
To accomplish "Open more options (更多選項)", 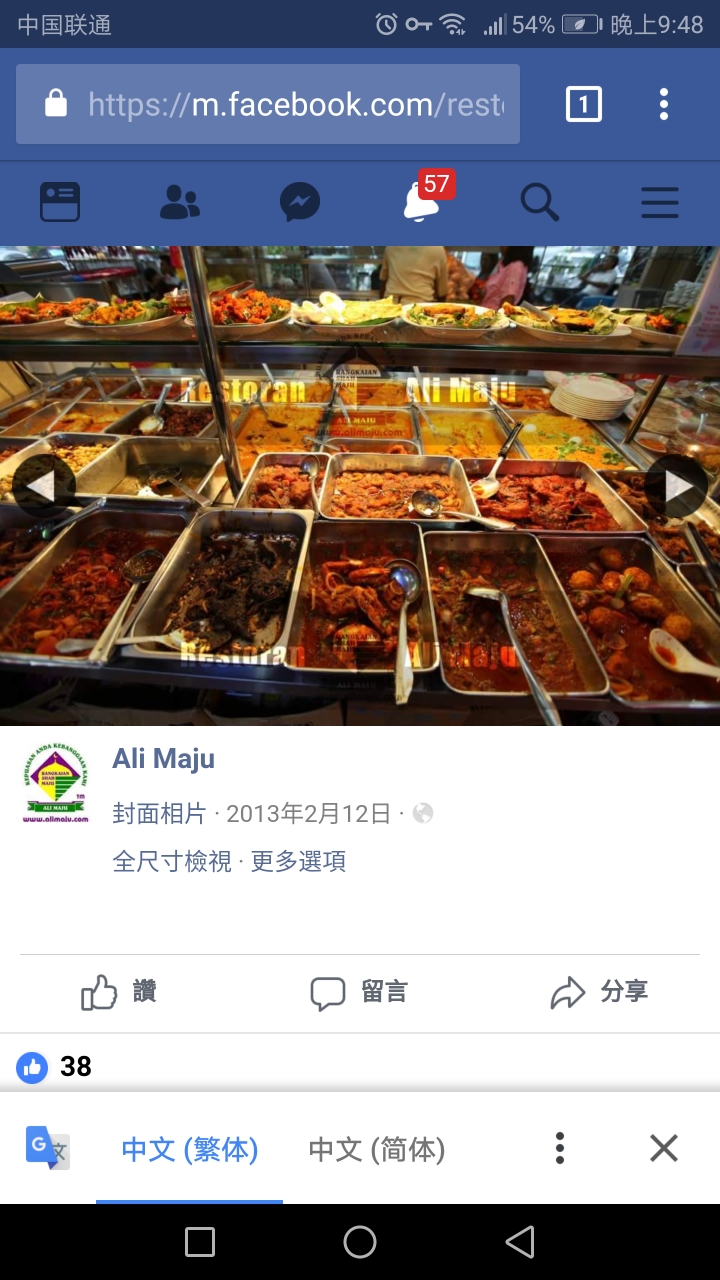I will coord(298,861).
